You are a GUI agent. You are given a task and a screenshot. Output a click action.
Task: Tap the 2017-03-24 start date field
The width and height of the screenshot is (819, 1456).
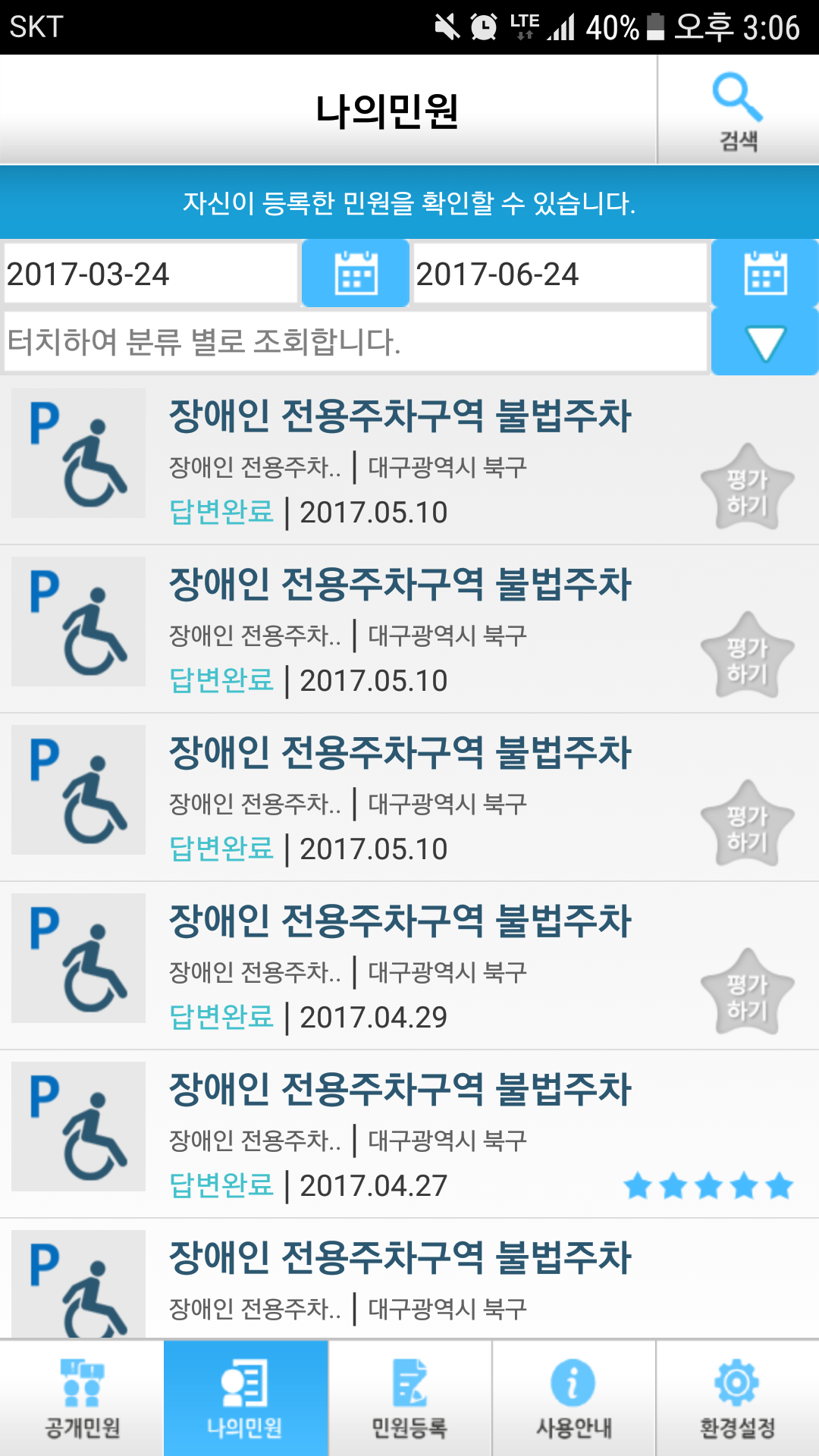(x=150, y=274)
